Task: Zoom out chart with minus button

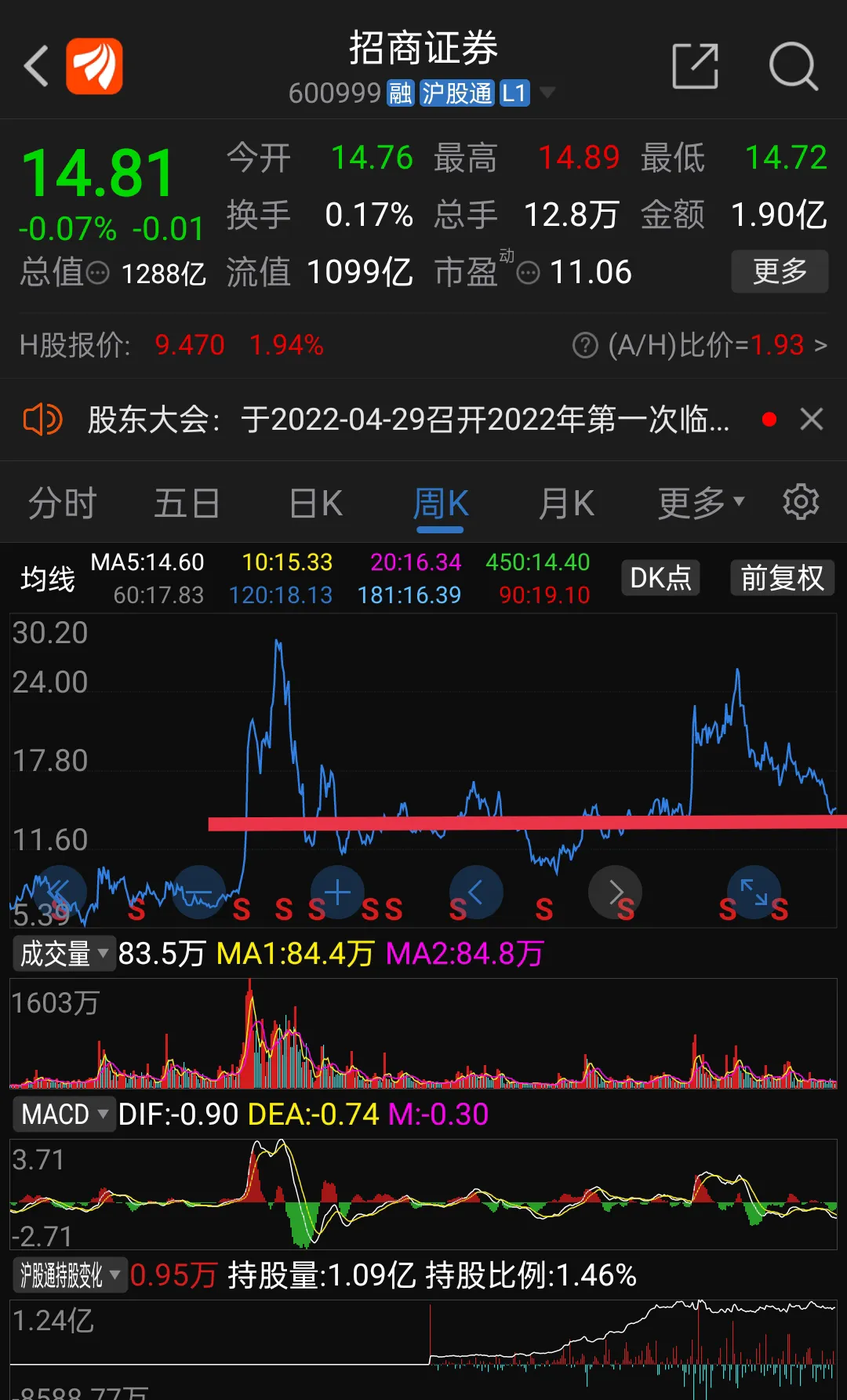Action: coord(198,893)
